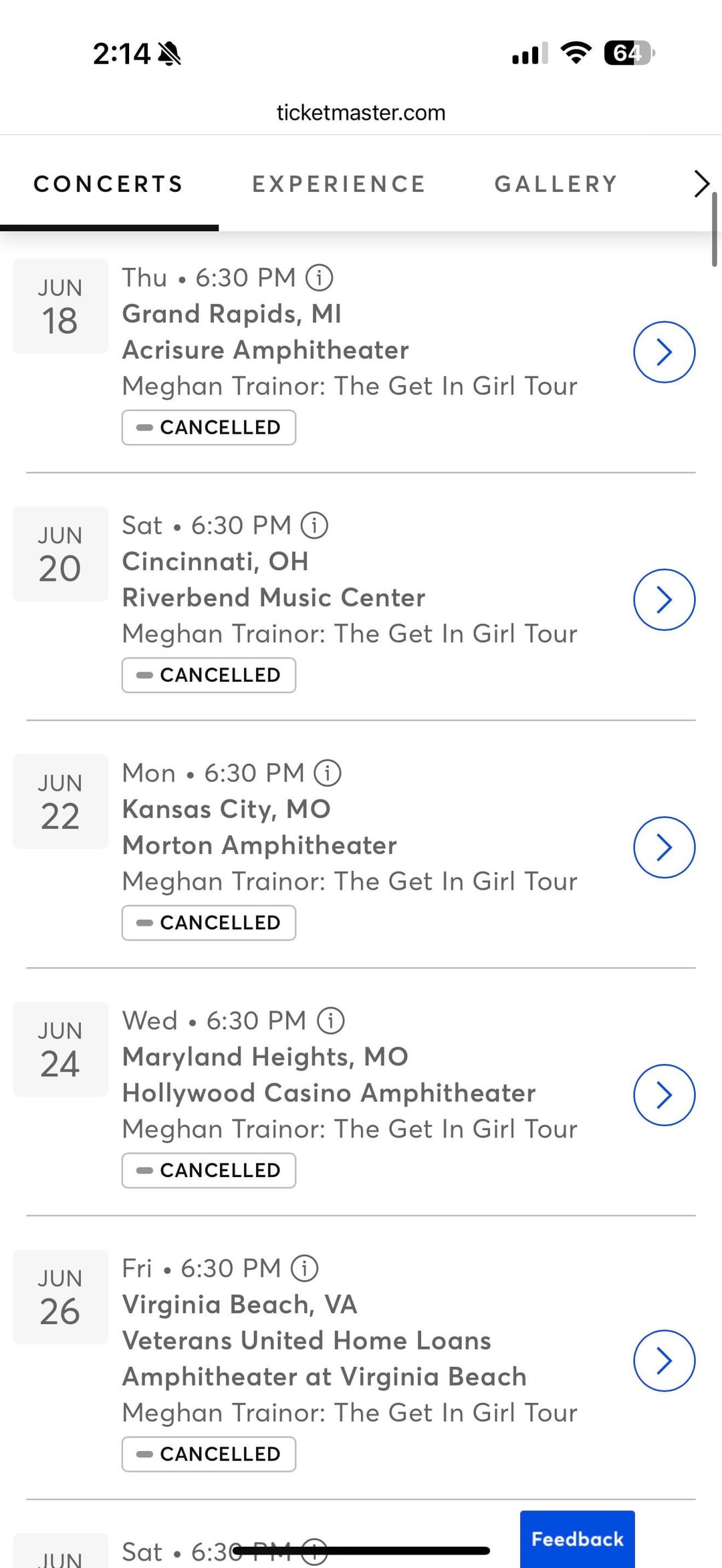Tap info icon beside Wed 6:30 PM
The height and width of the screenshot is (1568, 722).
click(330, 1021)
